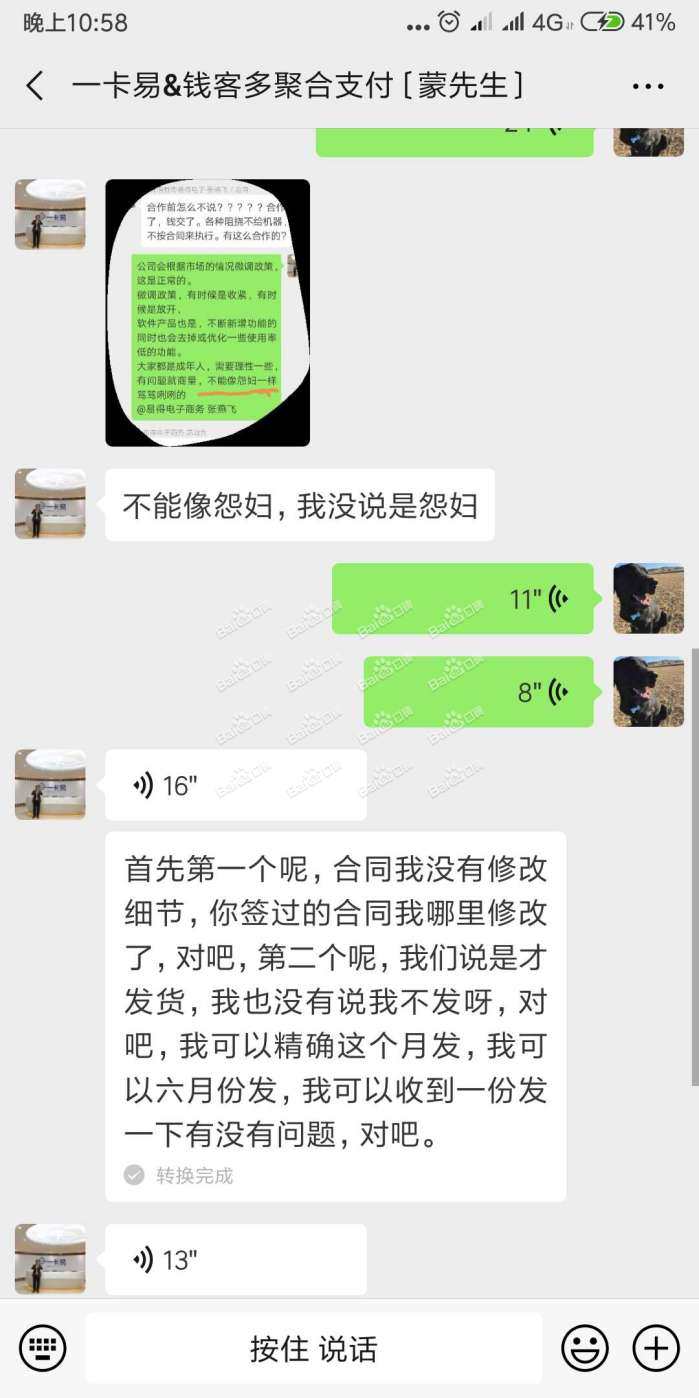
Task: Play the 16-second voice message
Action: [x=235, y=786]
